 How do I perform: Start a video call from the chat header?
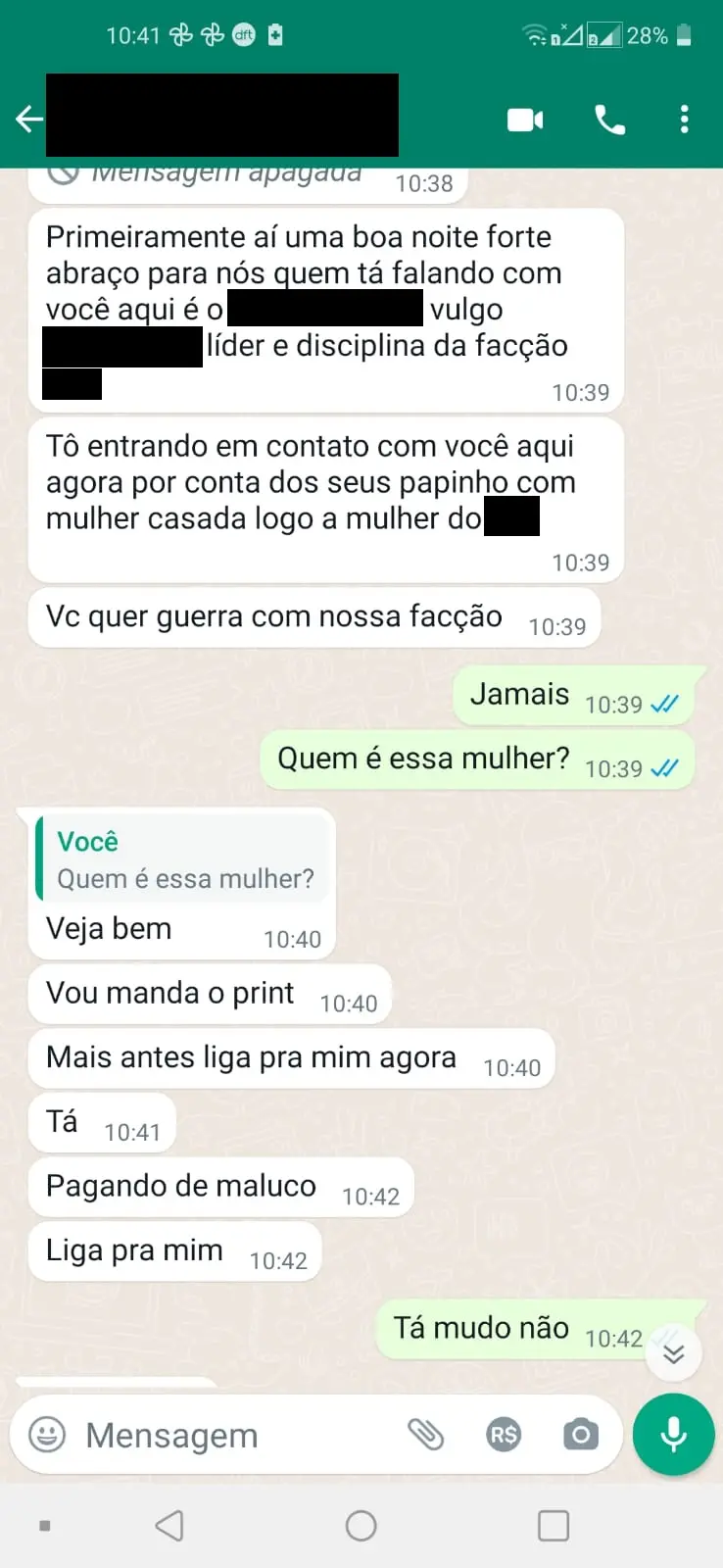(x=525, y=119)
